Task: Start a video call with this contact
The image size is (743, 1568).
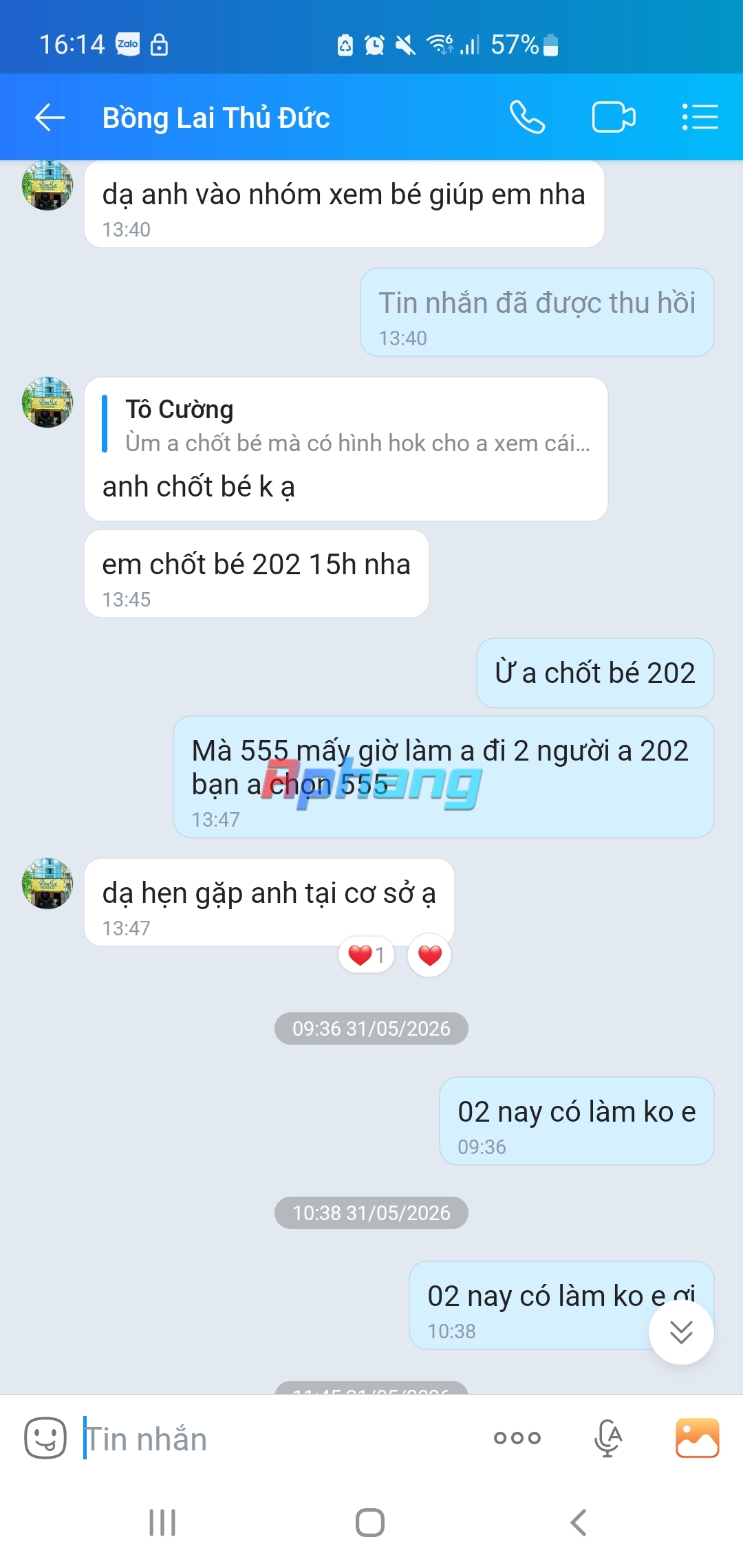Action: click(614, 117)
